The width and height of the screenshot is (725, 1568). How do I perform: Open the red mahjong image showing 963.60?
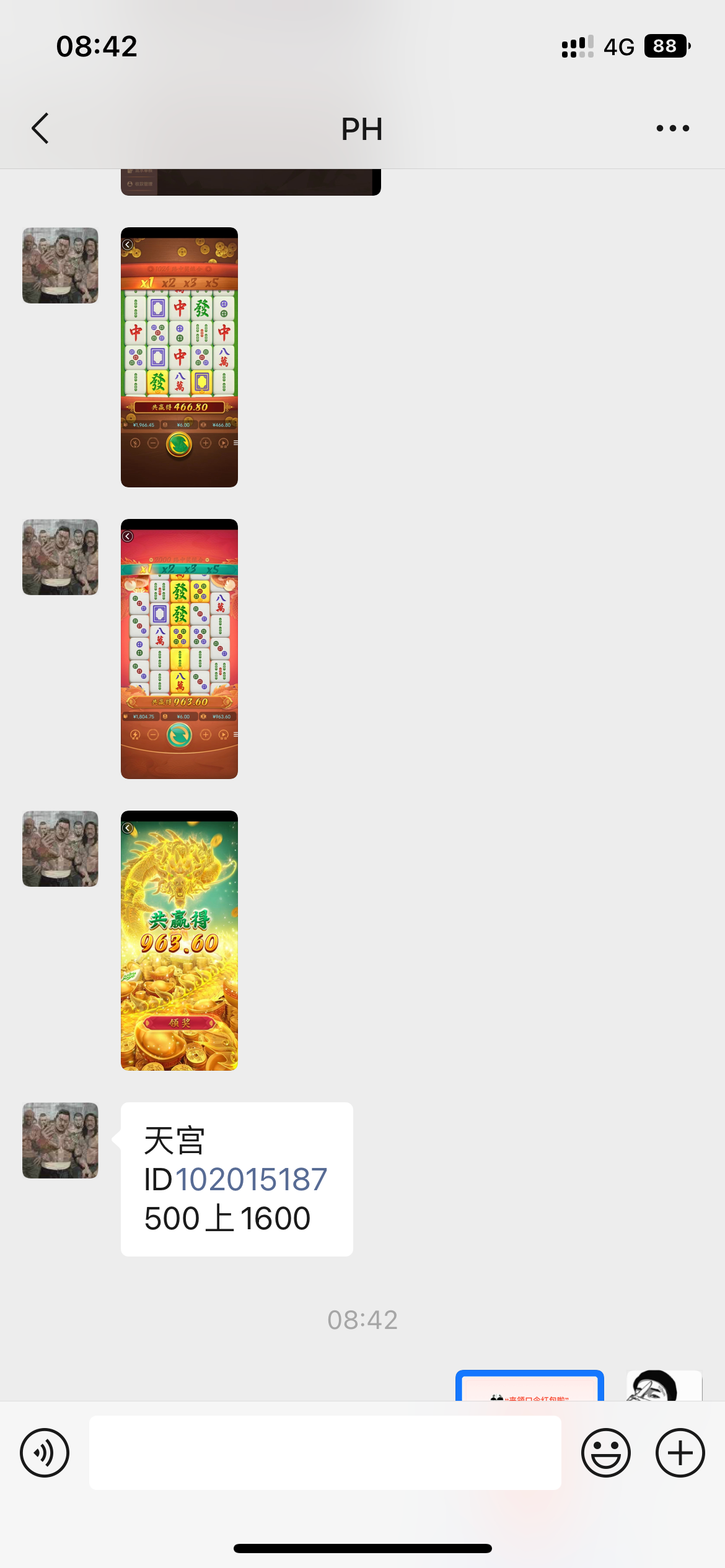pyautogui.click(x=179, y=648)
